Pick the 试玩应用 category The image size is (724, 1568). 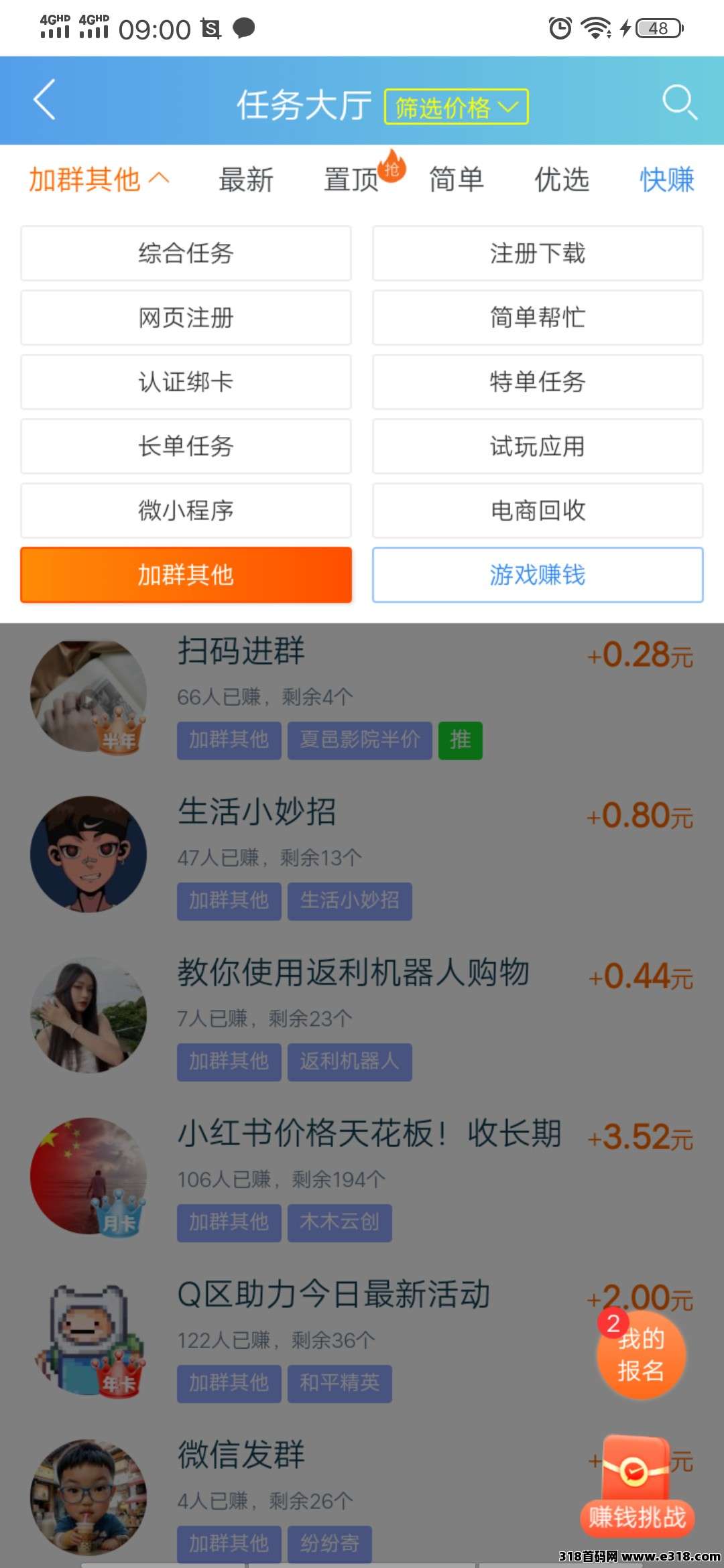click(538, 446)
